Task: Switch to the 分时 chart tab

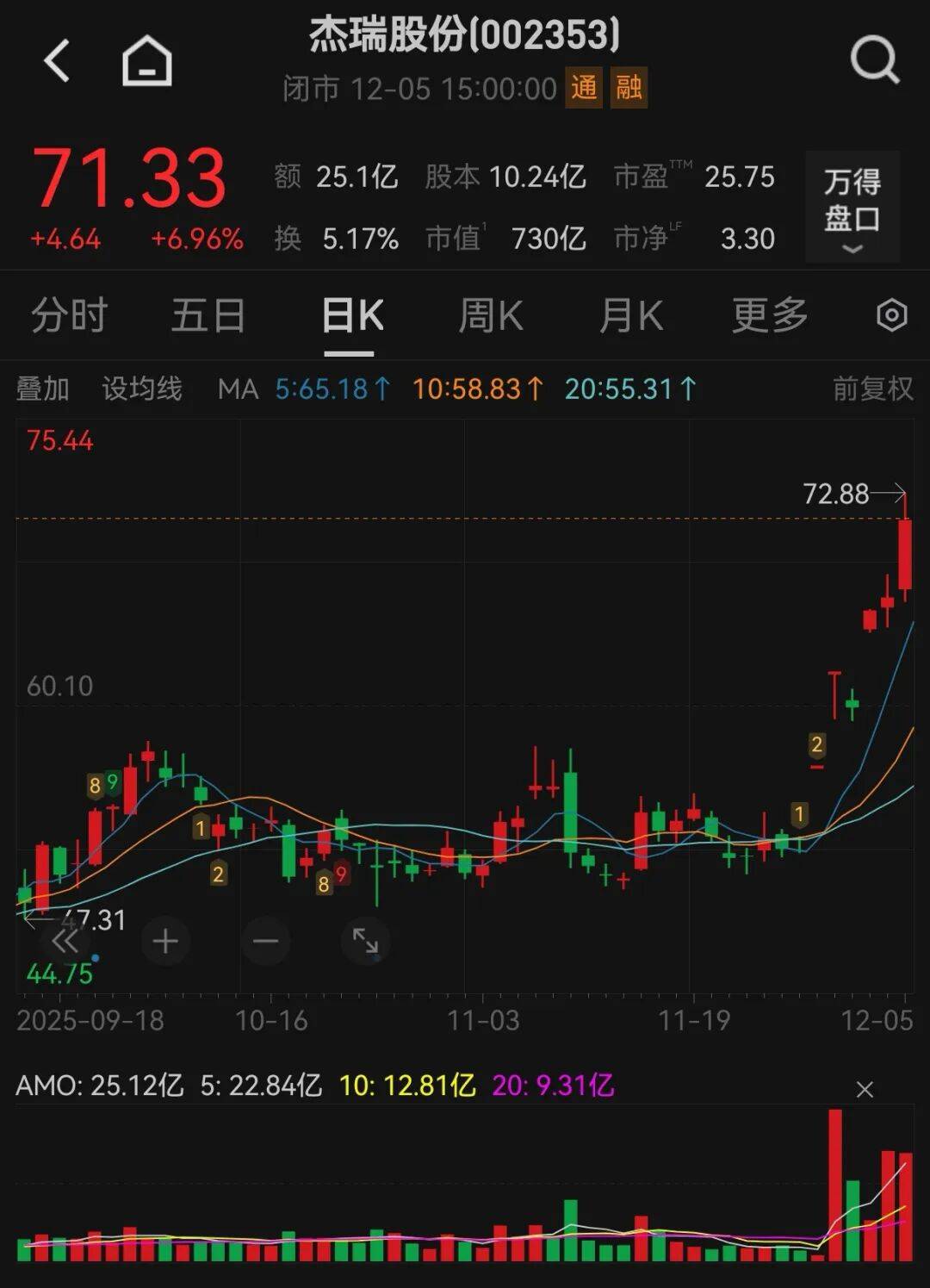Action: coord(69,315)
